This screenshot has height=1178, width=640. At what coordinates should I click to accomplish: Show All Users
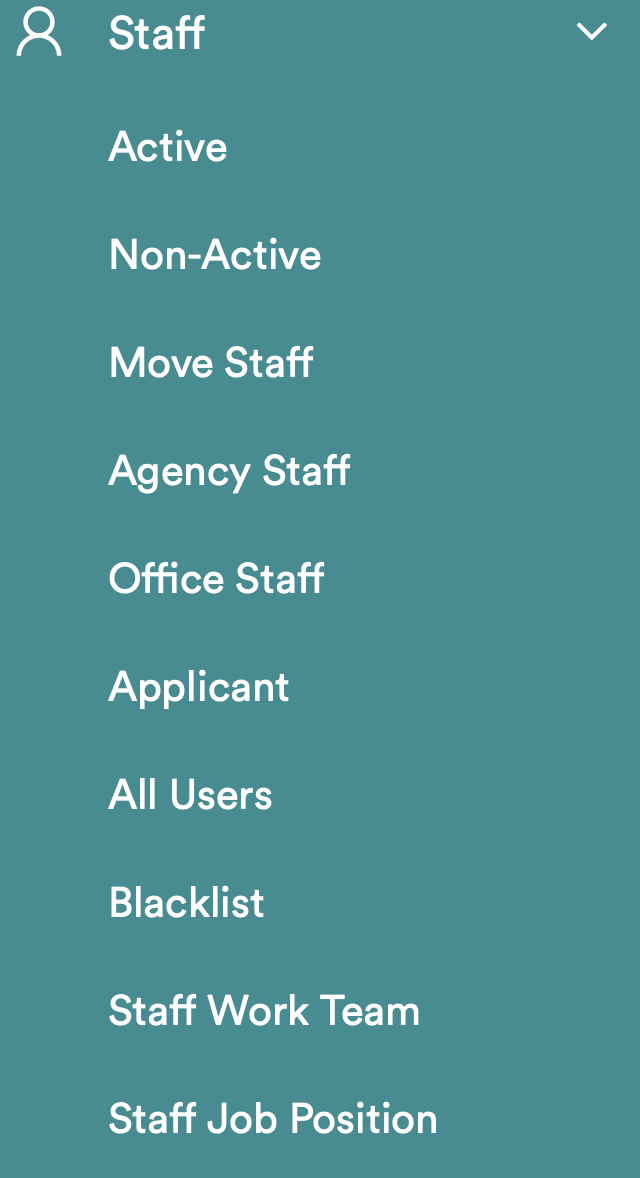coord(190,795)
